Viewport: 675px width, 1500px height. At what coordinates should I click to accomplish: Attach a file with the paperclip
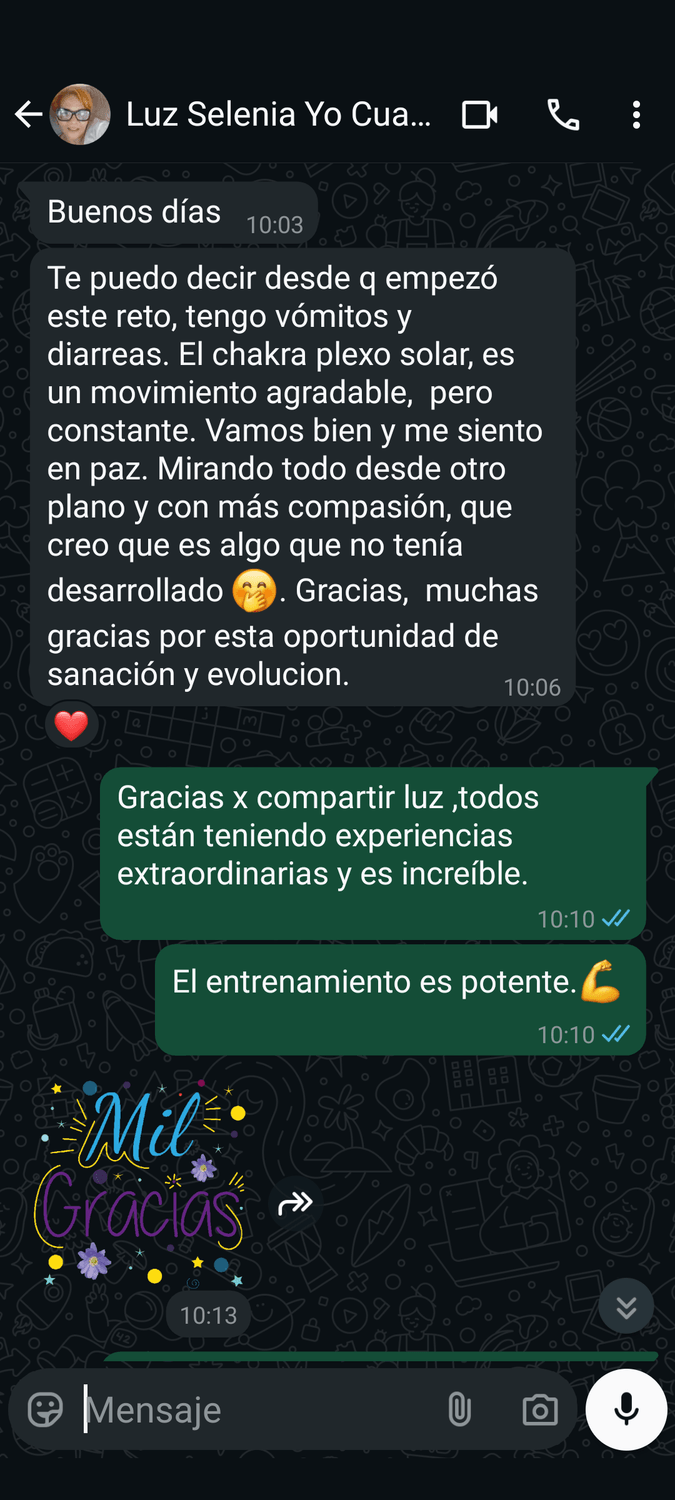pos(459,1410)
